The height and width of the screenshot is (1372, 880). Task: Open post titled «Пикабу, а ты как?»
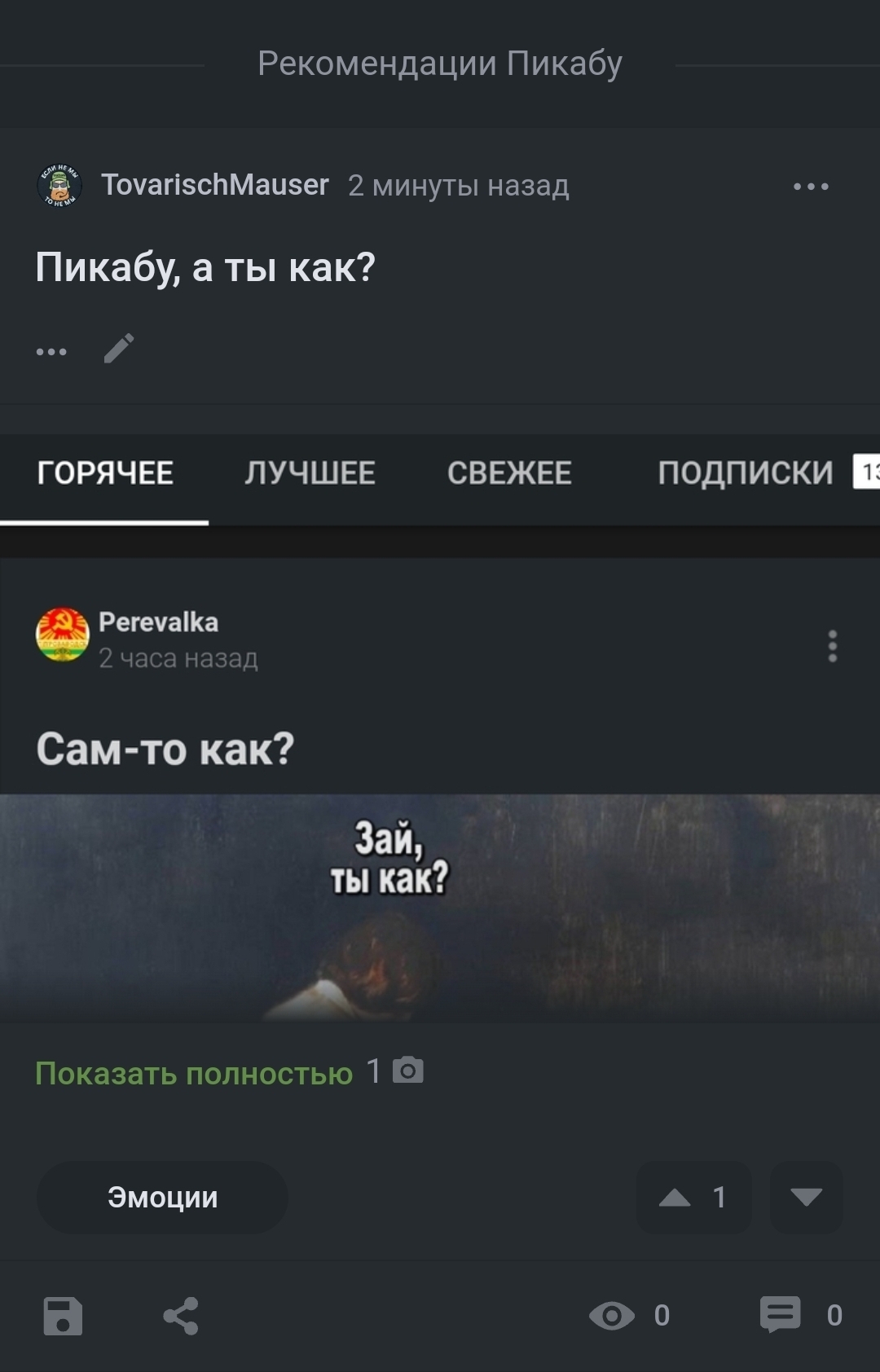(x=205, y=267)
